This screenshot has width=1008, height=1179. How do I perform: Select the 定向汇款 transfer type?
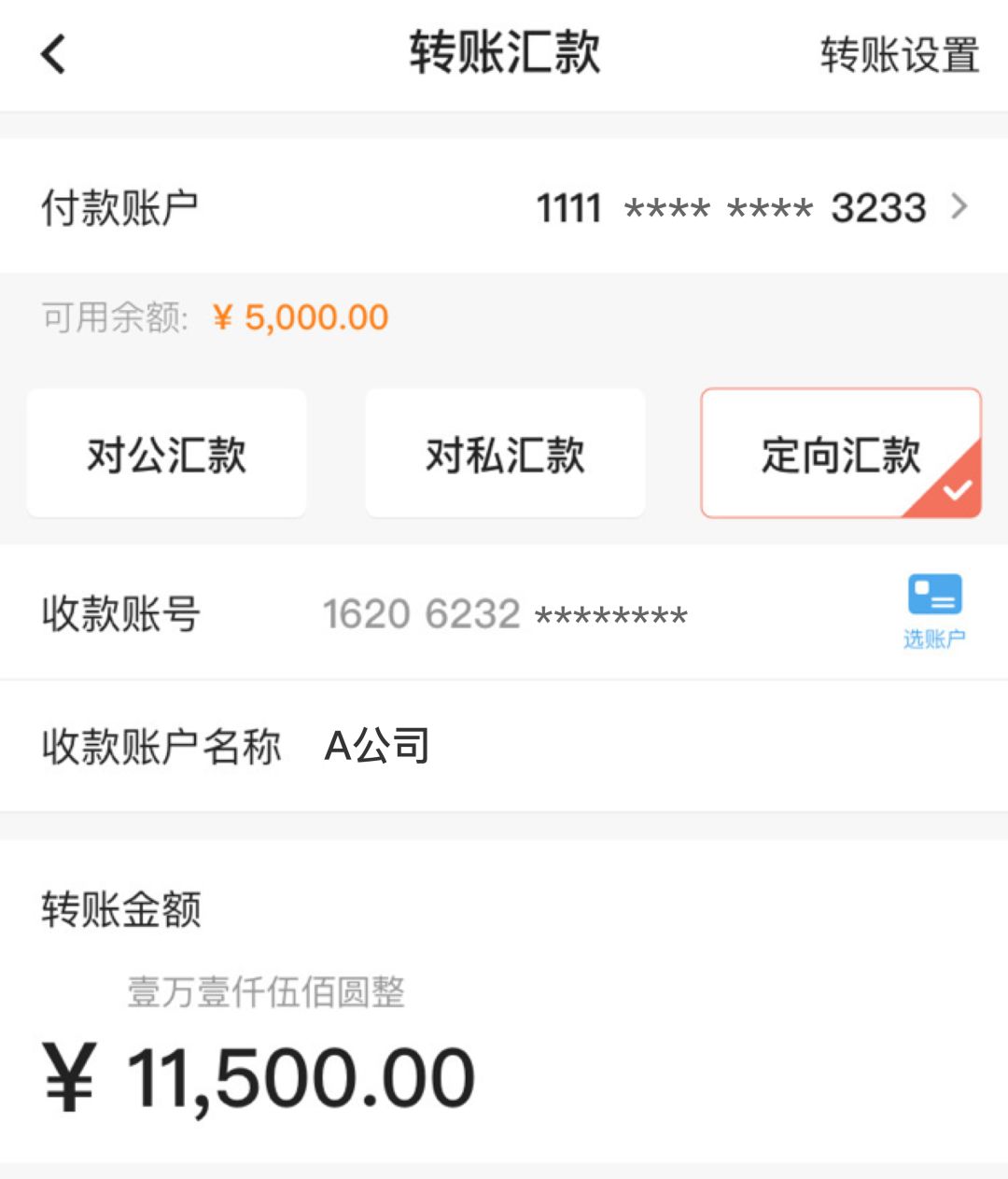click(840, 453)
